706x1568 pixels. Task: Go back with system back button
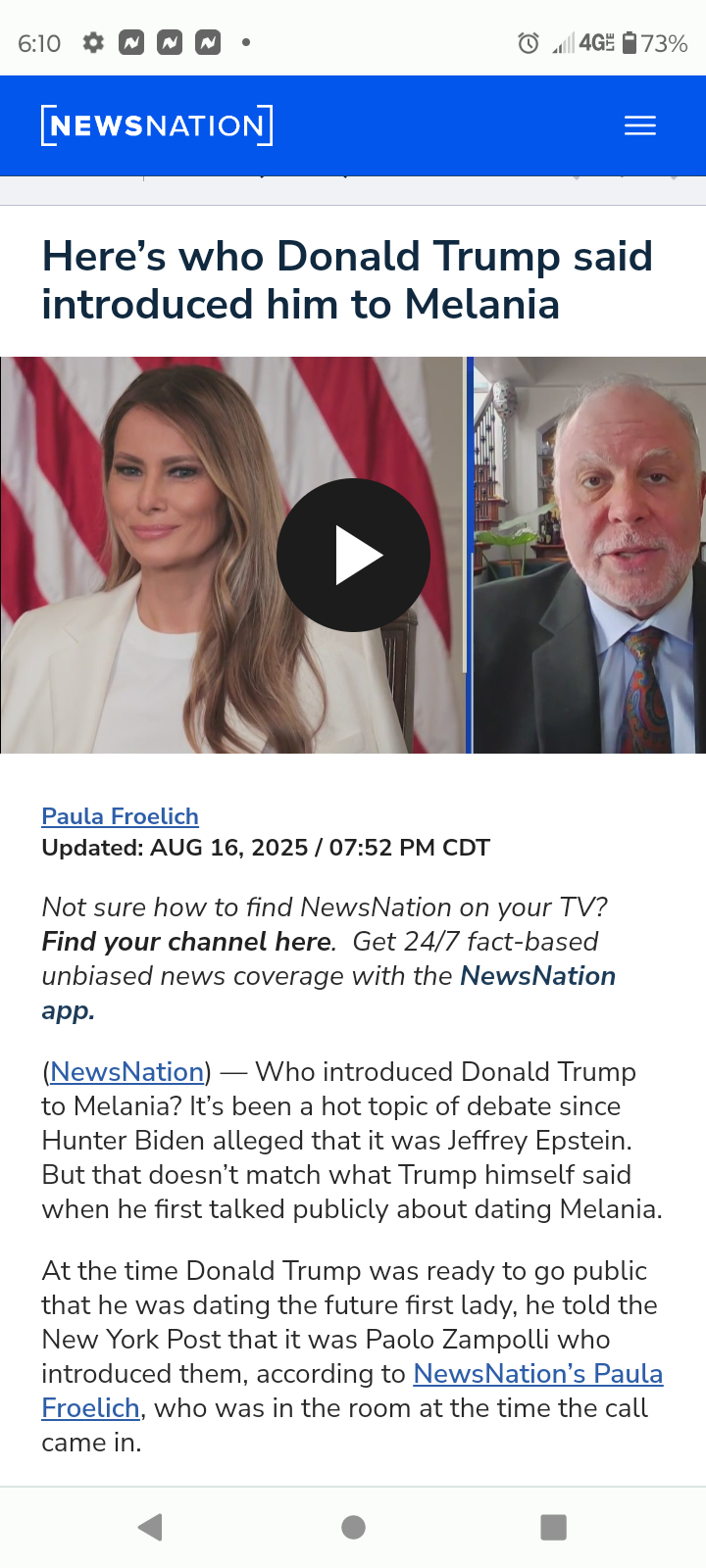(150, 1527)
